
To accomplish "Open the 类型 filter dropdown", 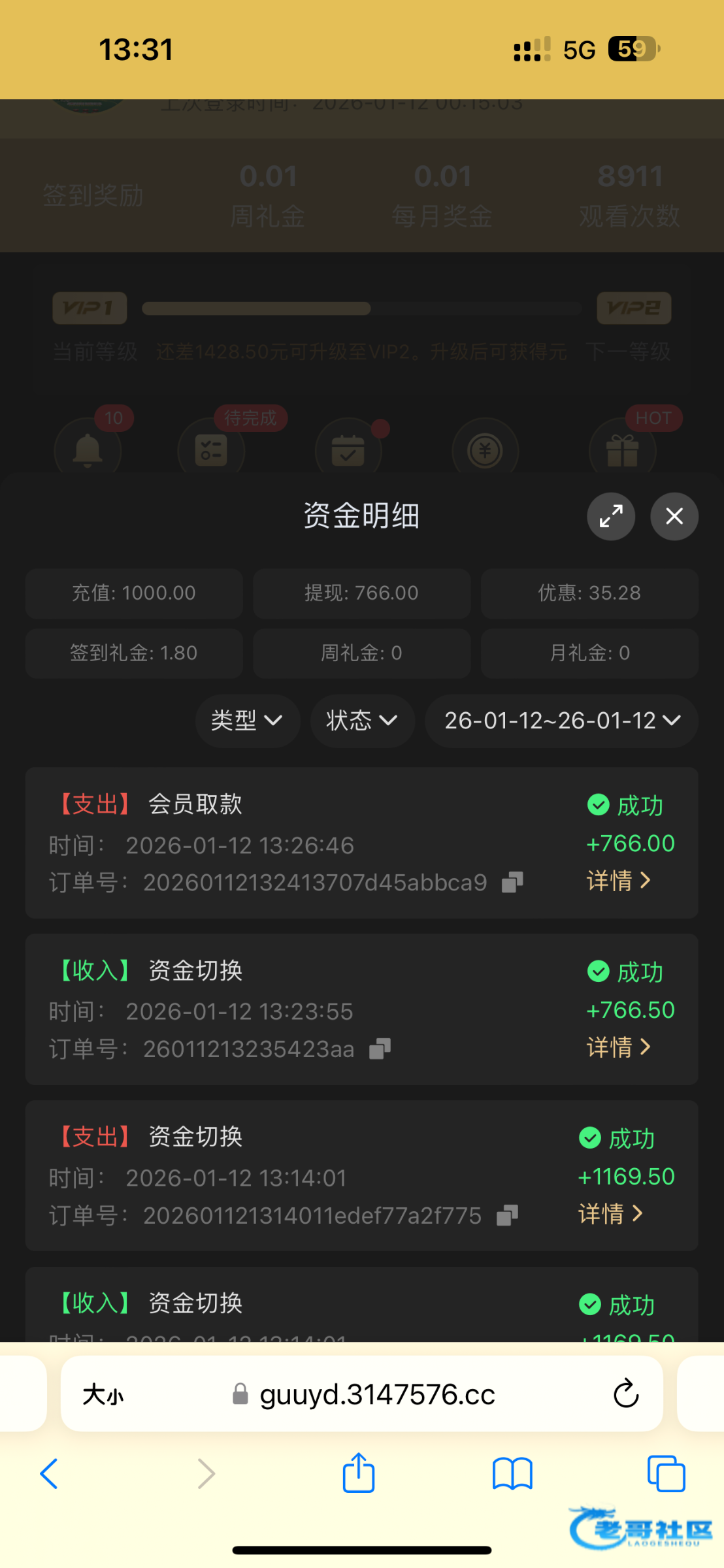I will 247,721.
